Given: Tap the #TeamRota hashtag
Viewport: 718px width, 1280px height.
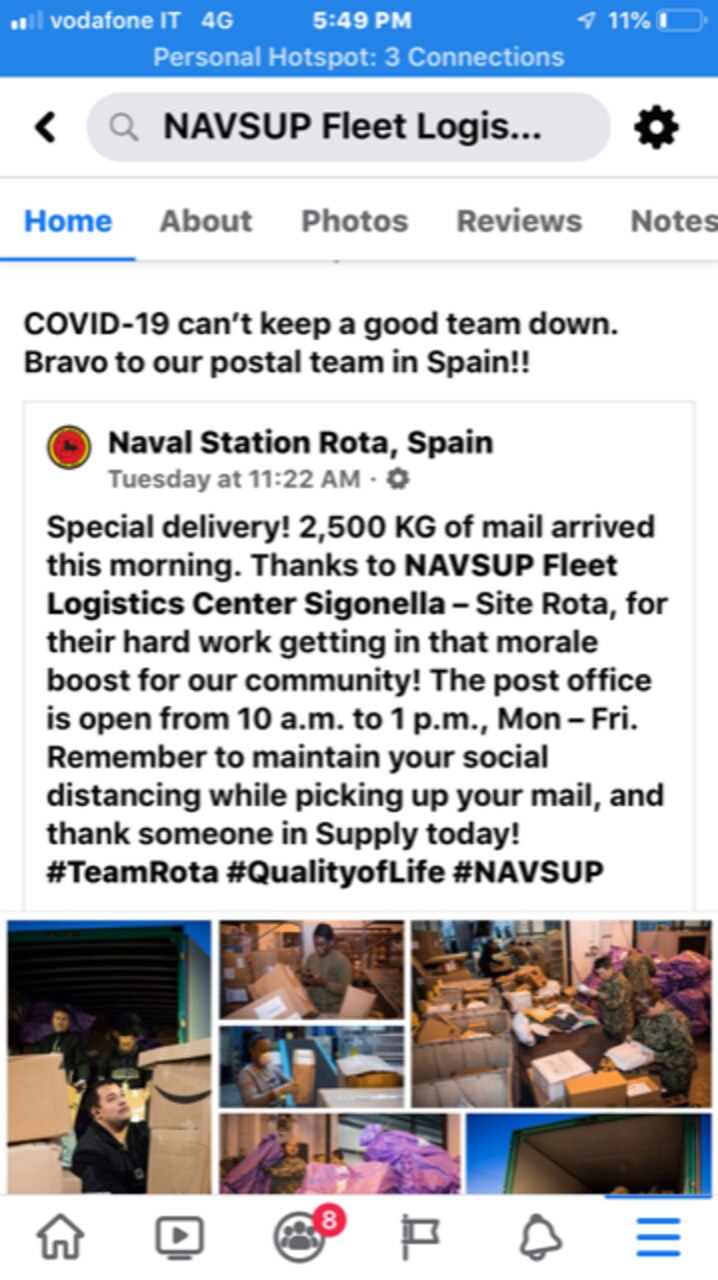Looking at the screenshot, I should pyautogui.click(x=132, y=872).
